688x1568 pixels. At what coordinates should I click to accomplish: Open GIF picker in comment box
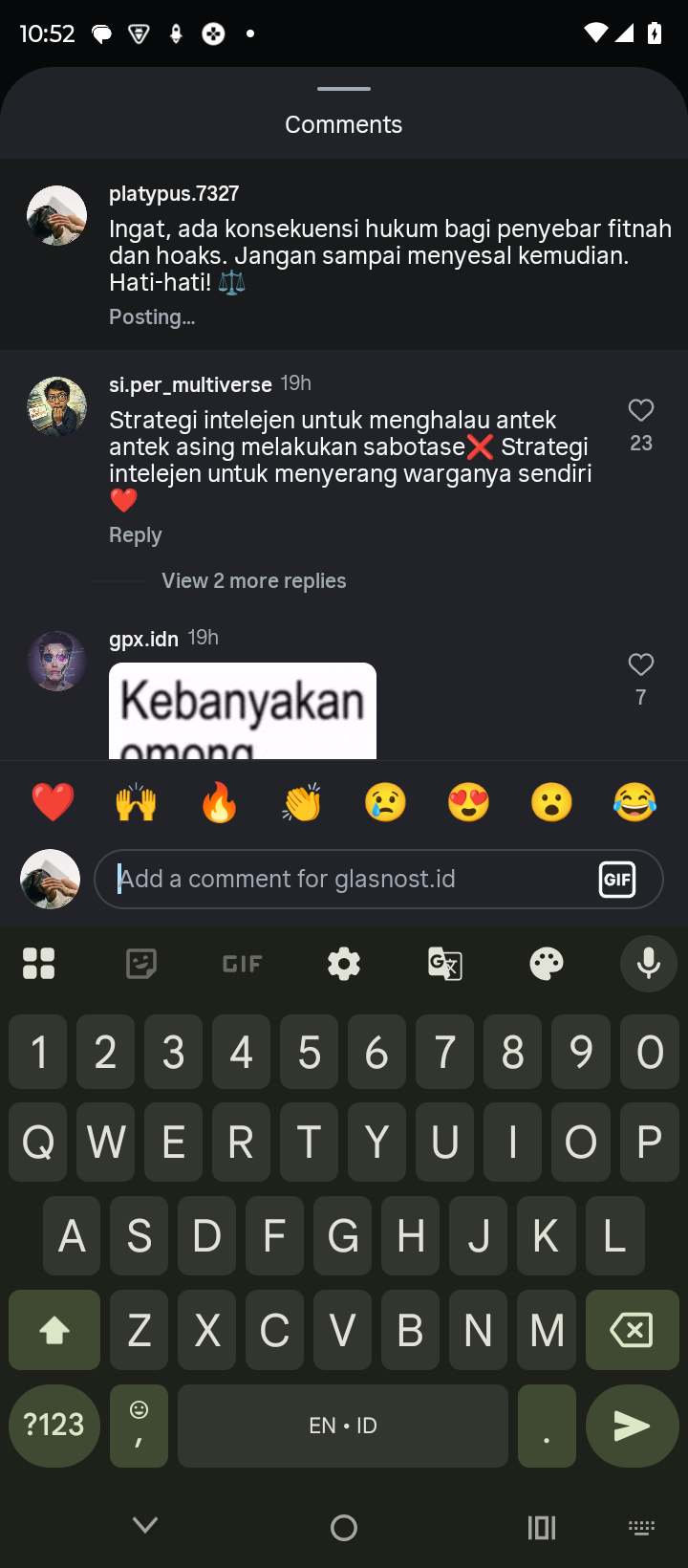coord(616,879)
